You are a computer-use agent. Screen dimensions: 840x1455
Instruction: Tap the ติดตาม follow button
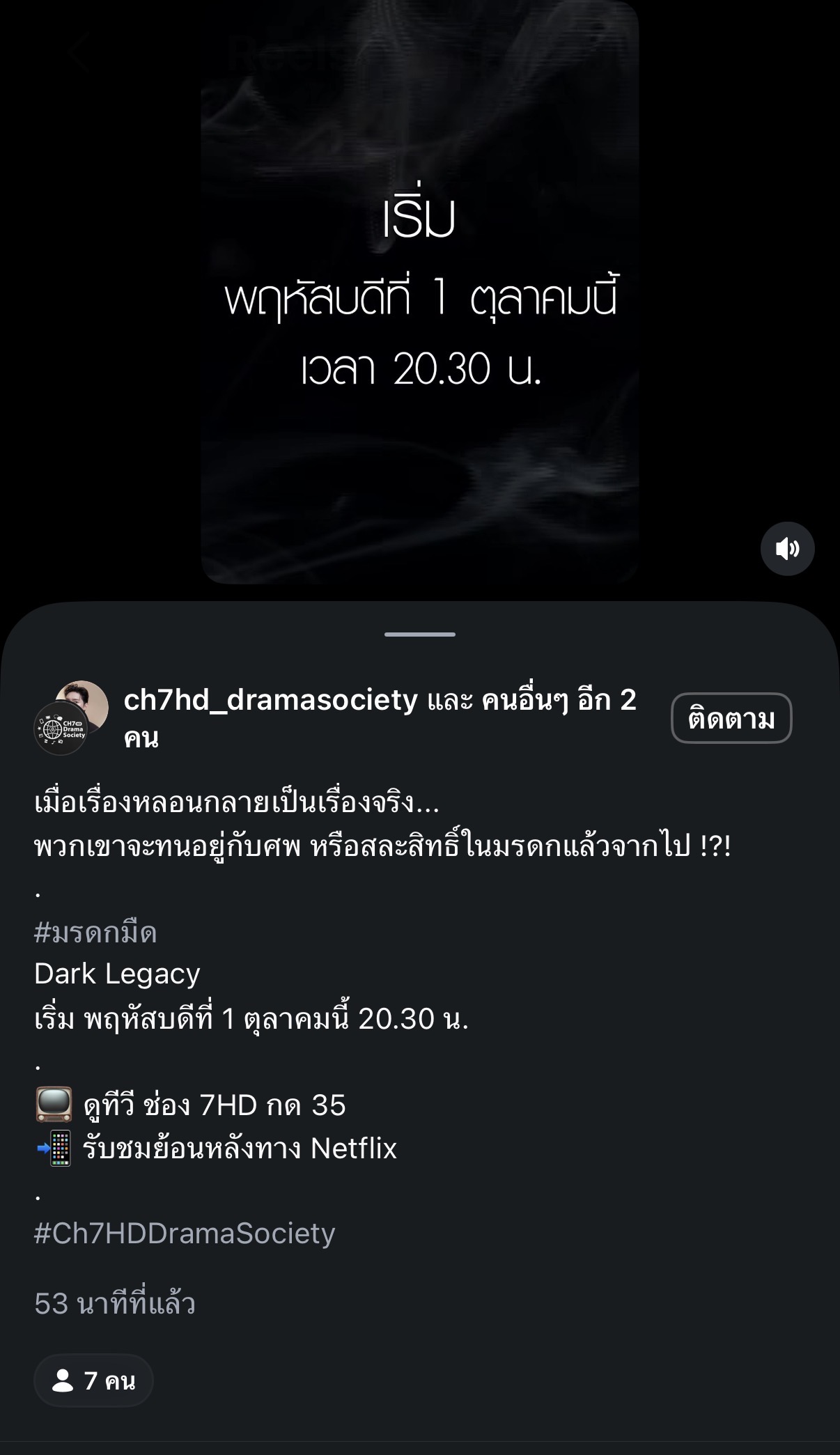point(731,718)
